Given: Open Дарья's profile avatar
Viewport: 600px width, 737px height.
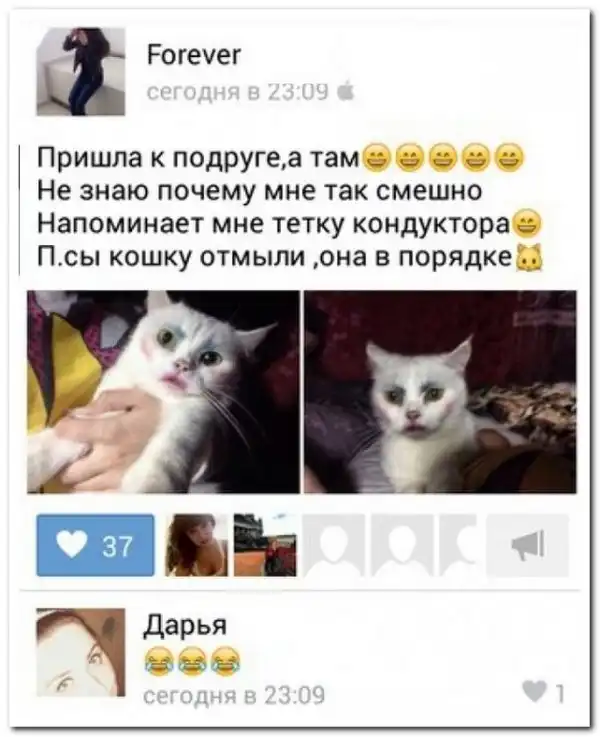Looking at the screenshot, I should click(80, 652).
